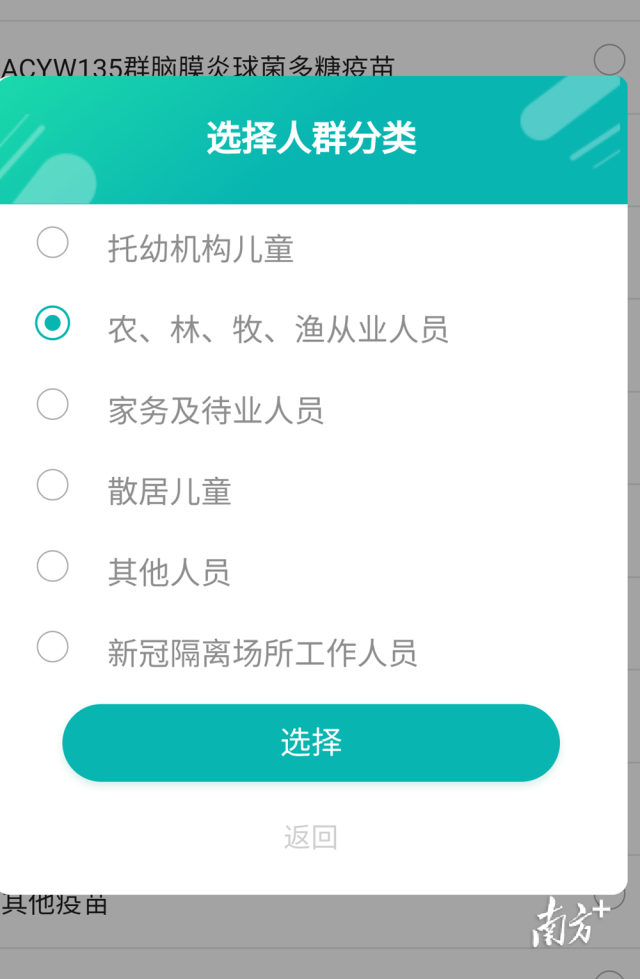Confirm with the 选择 button
The image size is (640, 979).
tap(311, 743)
